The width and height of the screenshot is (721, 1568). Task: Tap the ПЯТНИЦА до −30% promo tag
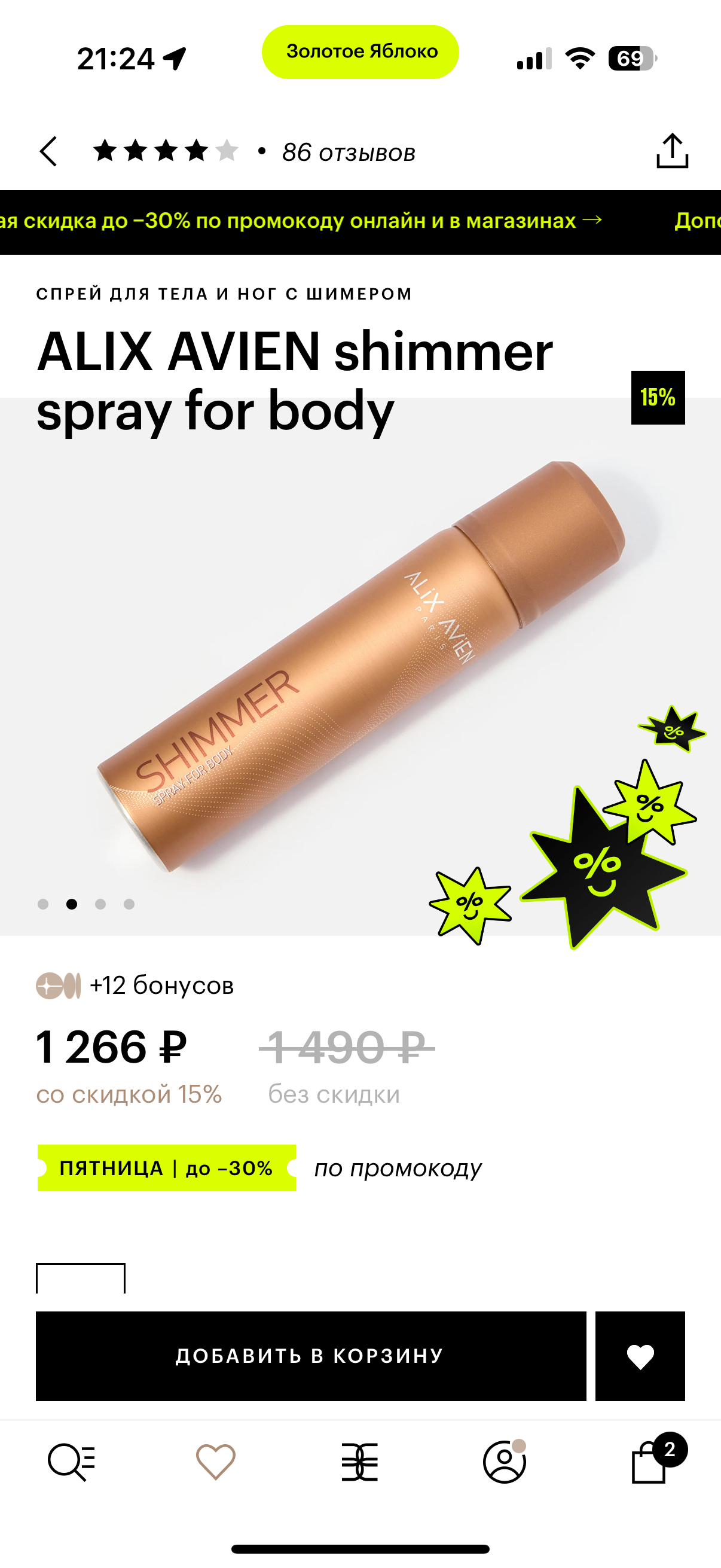[166, 1168]
